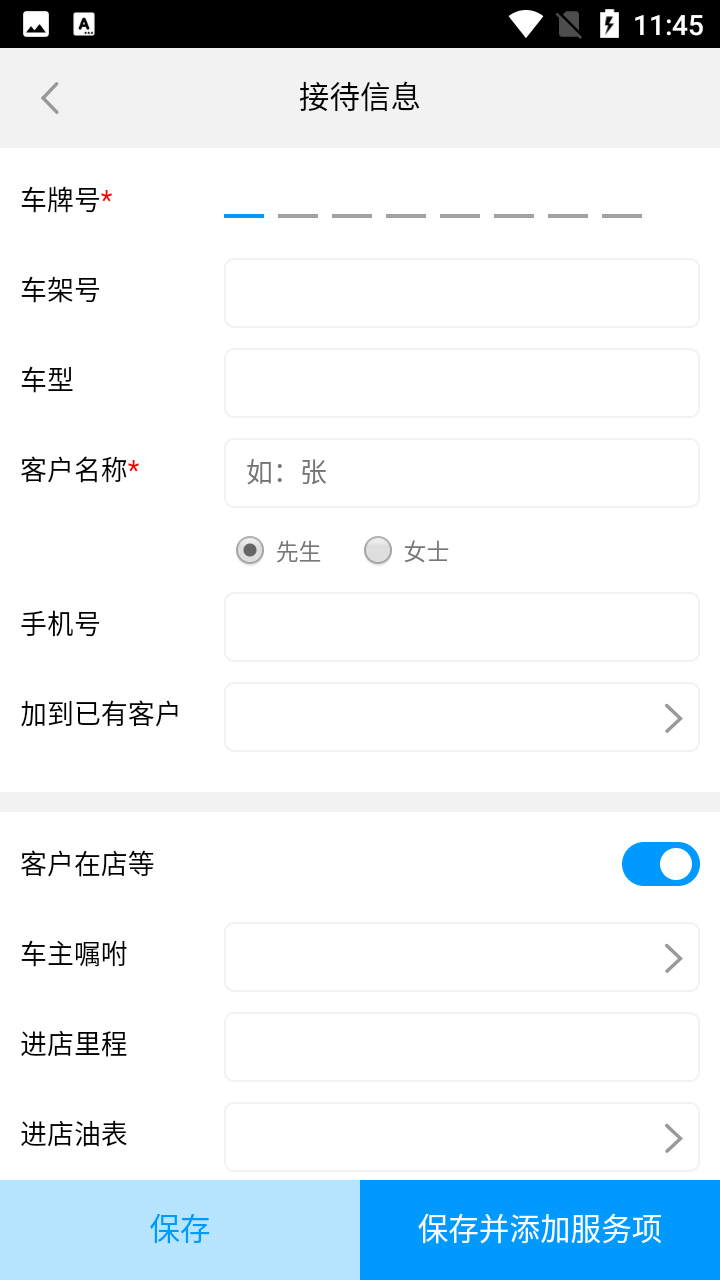
Task: Select the 女士 radio button
Action: pyautogui.click(x=378, y=550)
